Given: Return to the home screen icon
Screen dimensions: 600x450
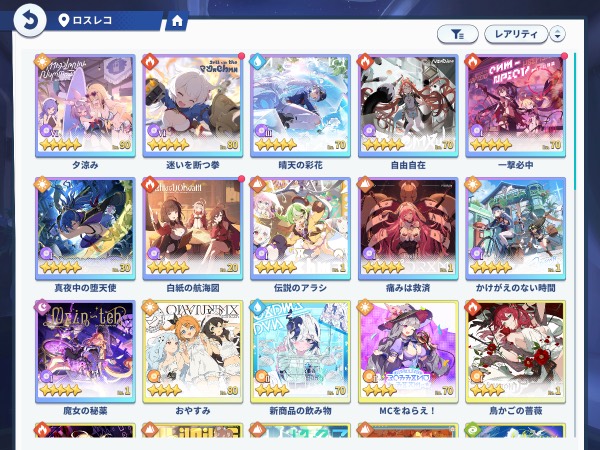Looking at the screenshot, I should pyautogui.click(x=177, y=21).
